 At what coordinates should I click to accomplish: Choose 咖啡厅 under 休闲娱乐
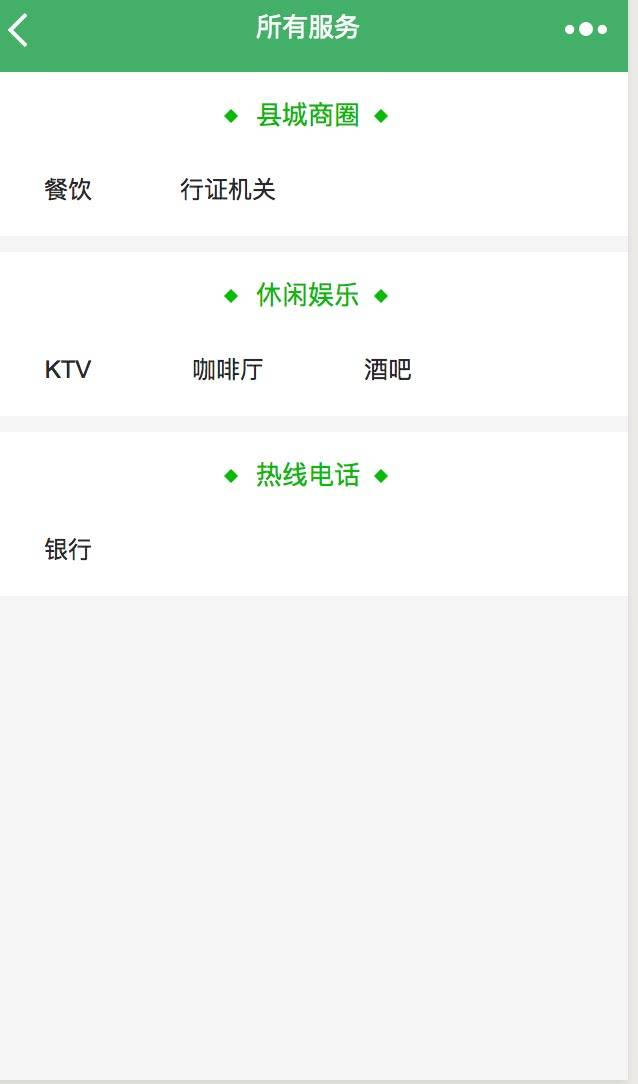[x=227, y=369]
